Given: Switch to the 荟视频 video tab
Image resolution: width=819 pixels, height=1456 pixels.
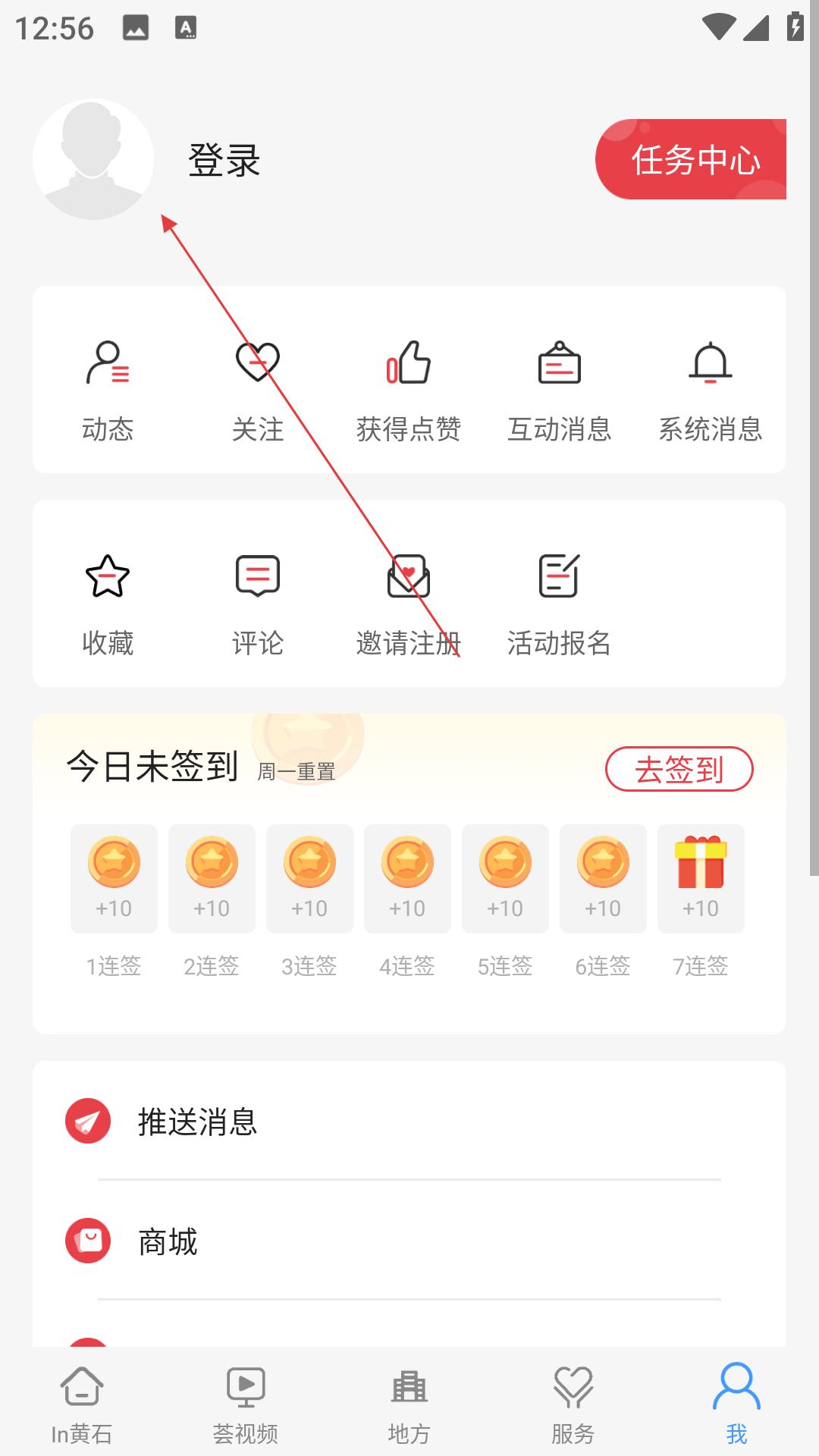Looking at the screenshot, I should [x=246, y=1404].
